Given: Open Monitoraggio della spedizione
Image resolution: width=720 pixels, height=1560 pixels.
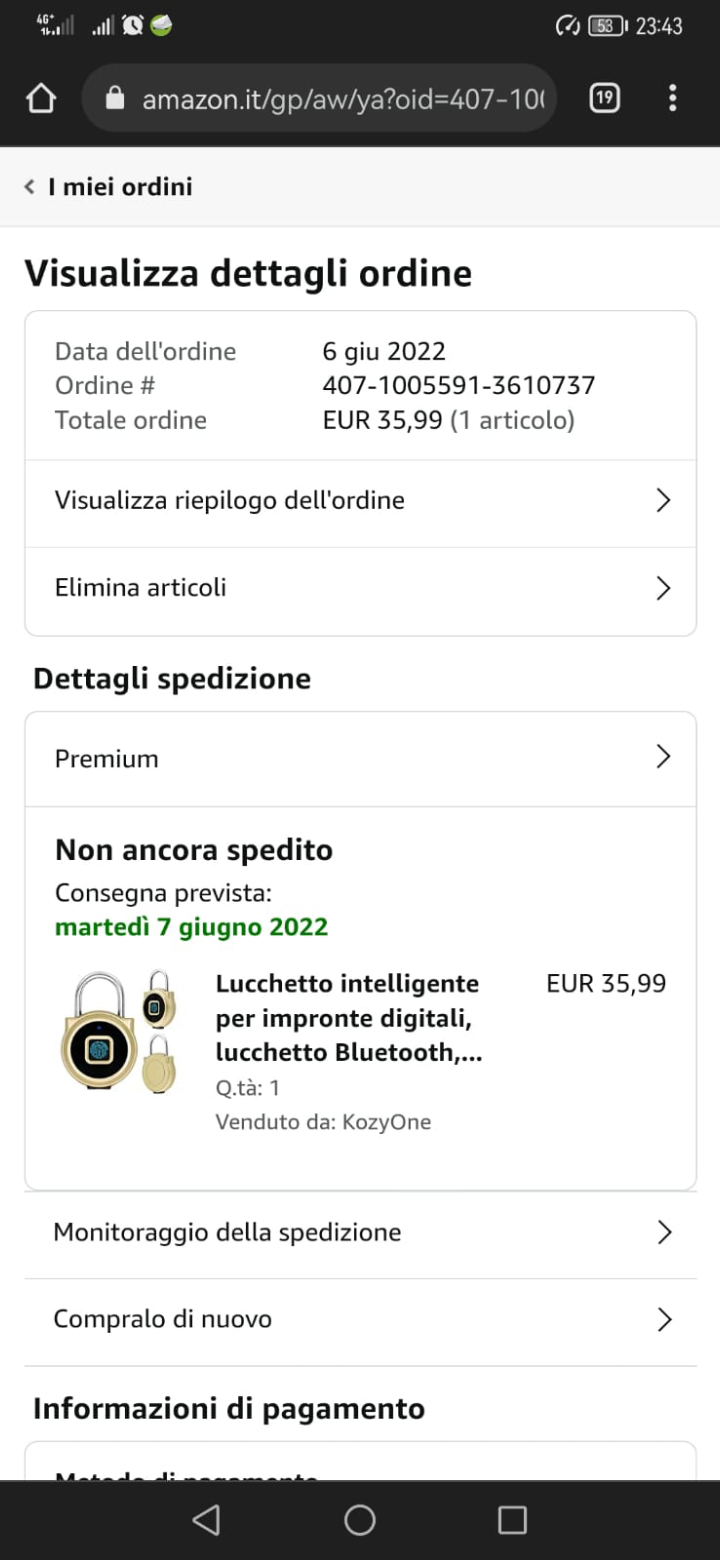Looking at the screenshot, I should [x=360, y=1233].
